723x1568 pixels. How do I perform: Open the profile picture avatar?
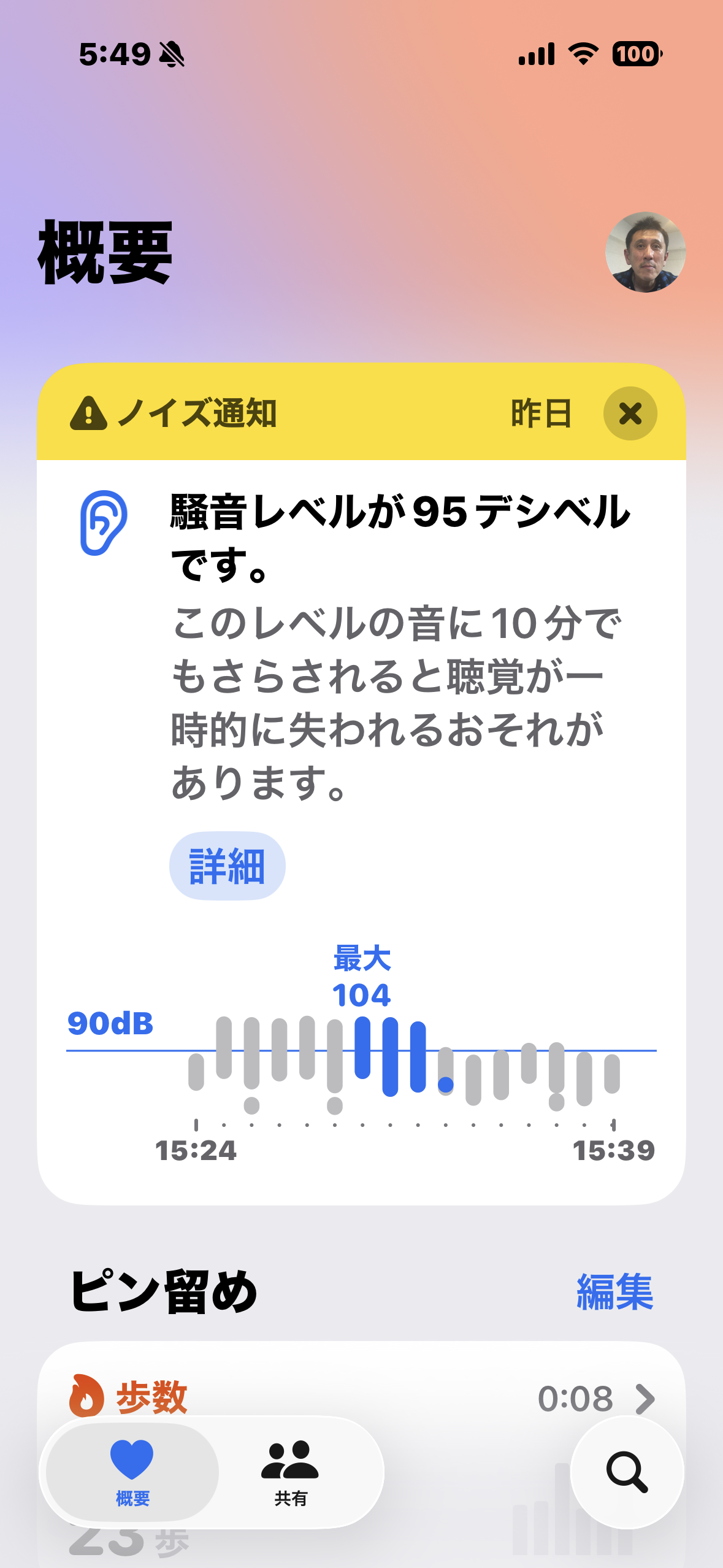645,252
